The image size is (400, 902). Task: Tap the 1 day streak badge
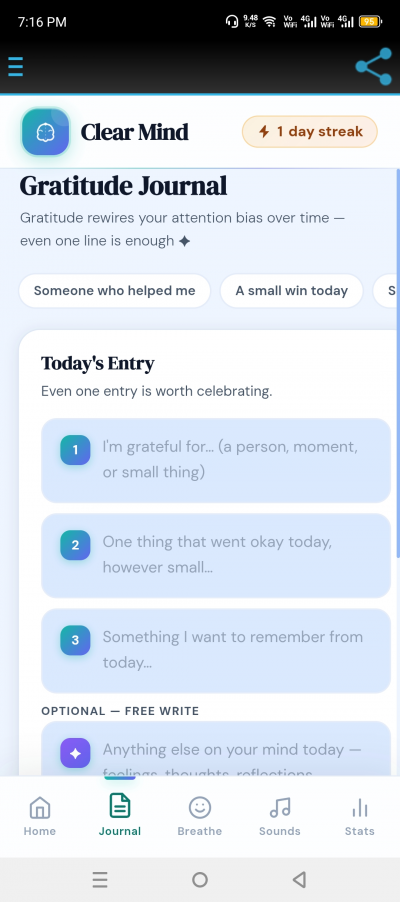pos(310,132)
